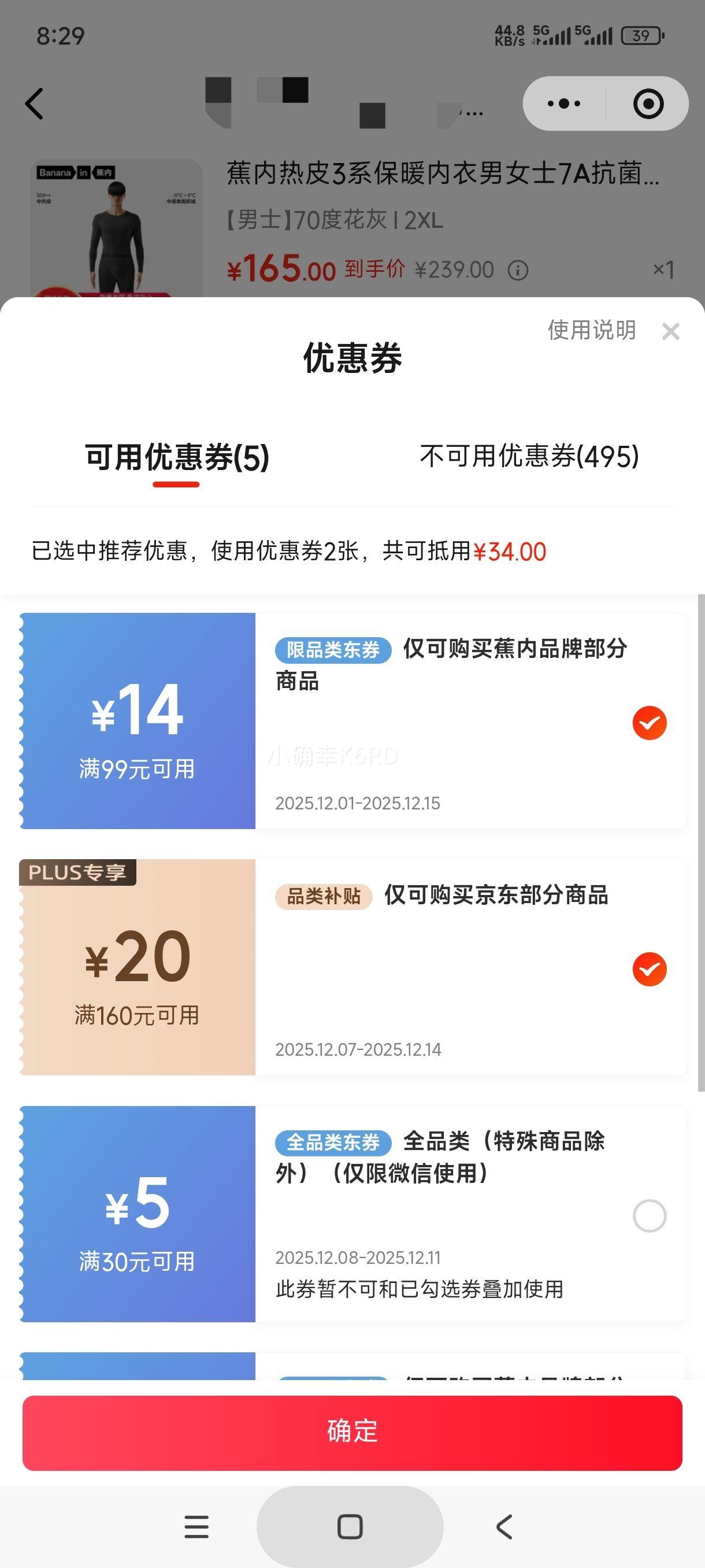705x1568 pixels.
Task: Open recent apps from navigation bar
Action: point(196,1526)
